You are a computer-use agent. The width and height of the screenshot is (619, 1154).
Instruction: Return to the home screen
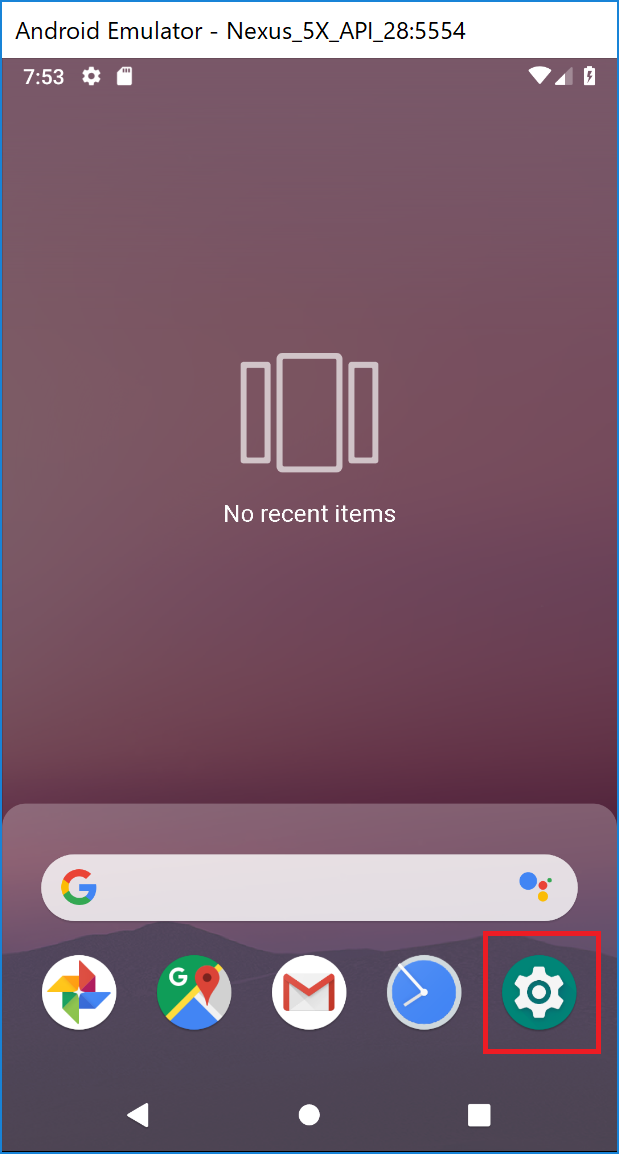tap(309, 1114)
